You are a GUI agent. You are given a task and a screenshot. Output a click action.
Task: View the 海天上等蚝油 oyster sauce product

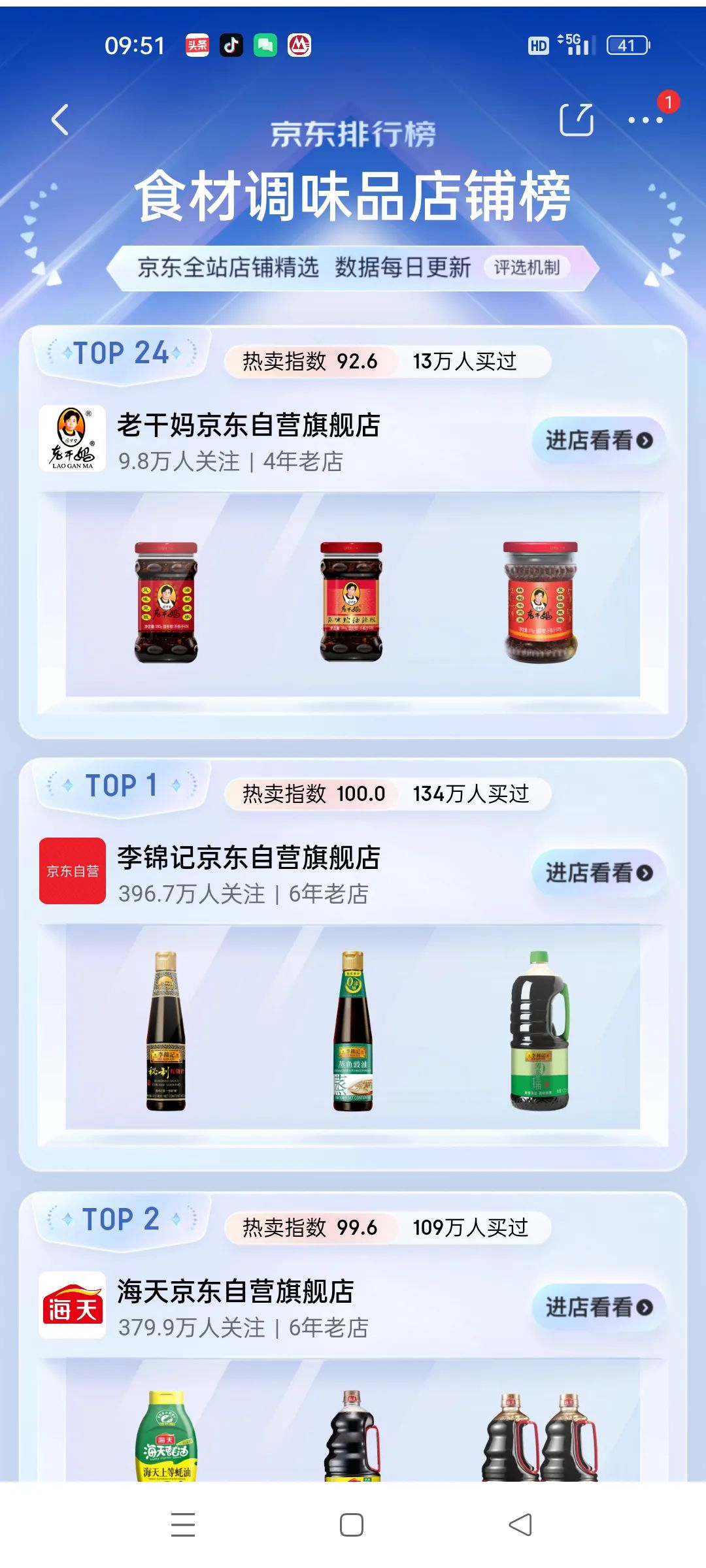(x=166, y=1435)
